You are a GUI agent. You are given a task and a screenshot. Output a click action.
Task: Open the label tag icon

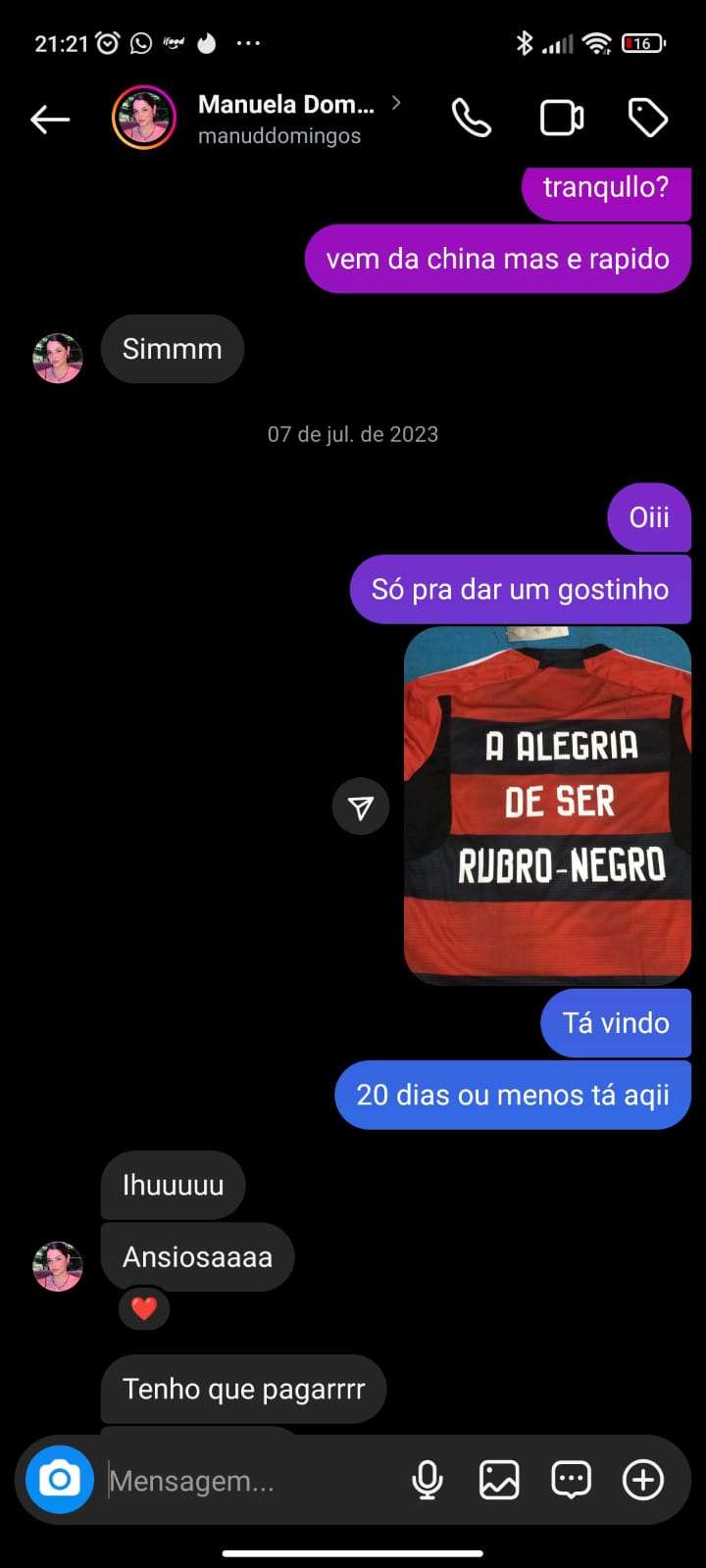647,119
